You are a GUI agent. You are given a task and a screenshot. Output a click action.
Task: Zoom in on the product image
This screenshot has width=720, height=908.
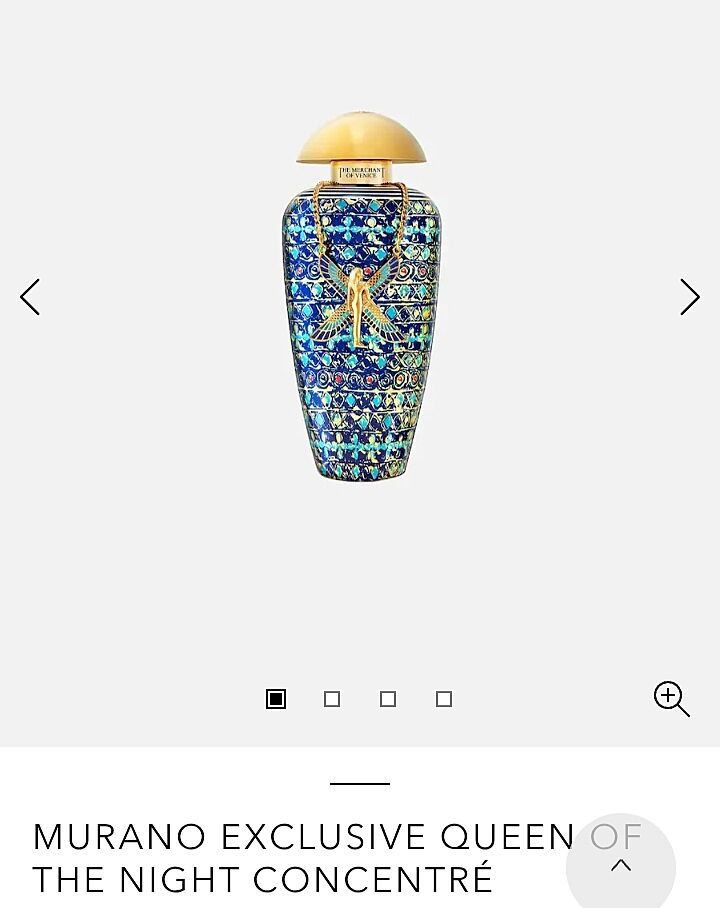[671, 699]
